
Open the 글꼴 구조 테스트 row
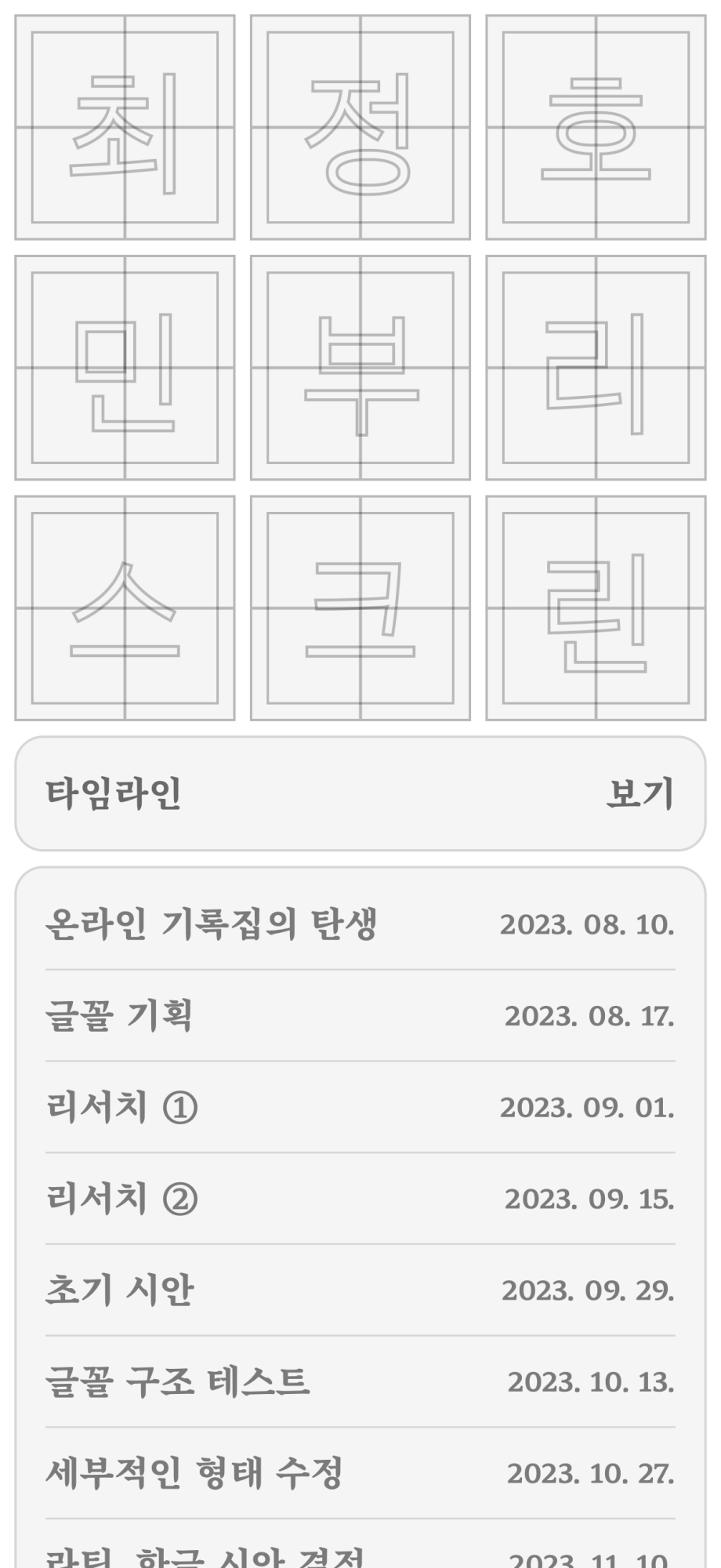[360, 1381]
